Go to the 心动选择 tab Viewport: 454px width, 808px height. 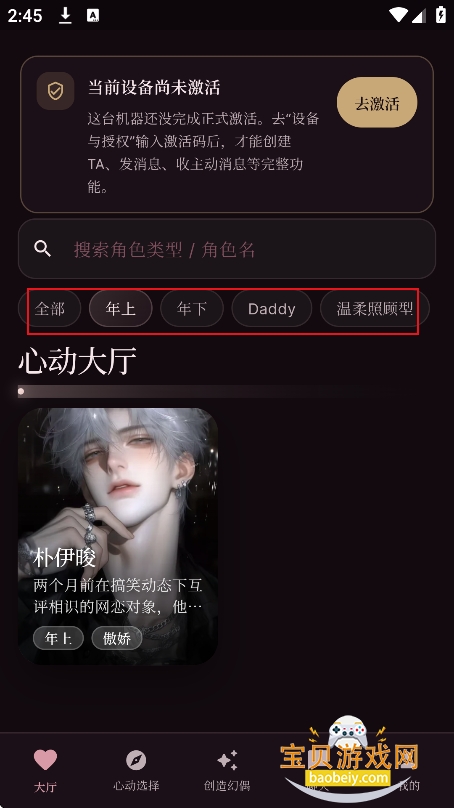pos(136,770)
